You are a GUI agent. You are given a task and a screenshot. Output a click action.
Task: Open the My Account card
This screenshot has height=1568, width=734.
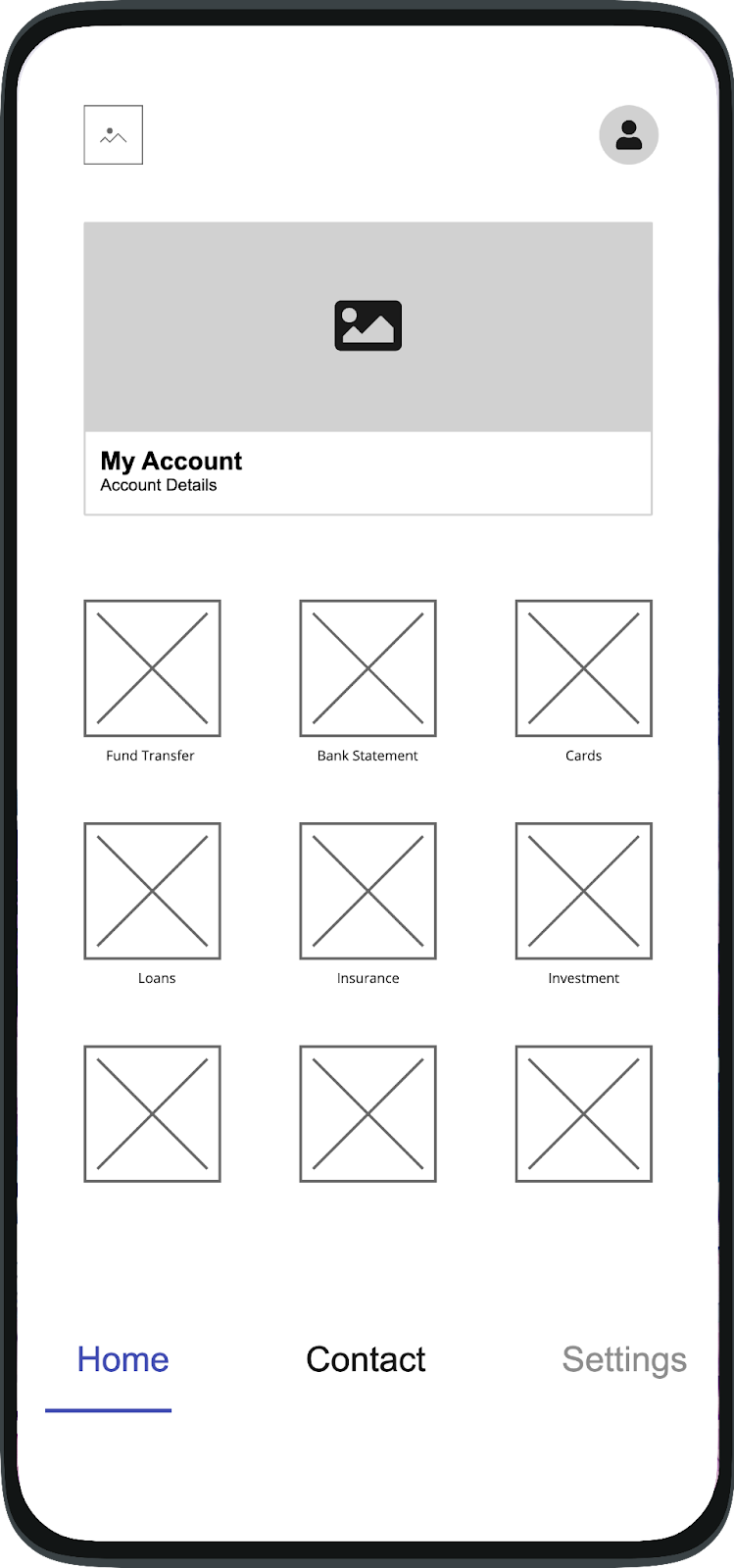[367, 368]
